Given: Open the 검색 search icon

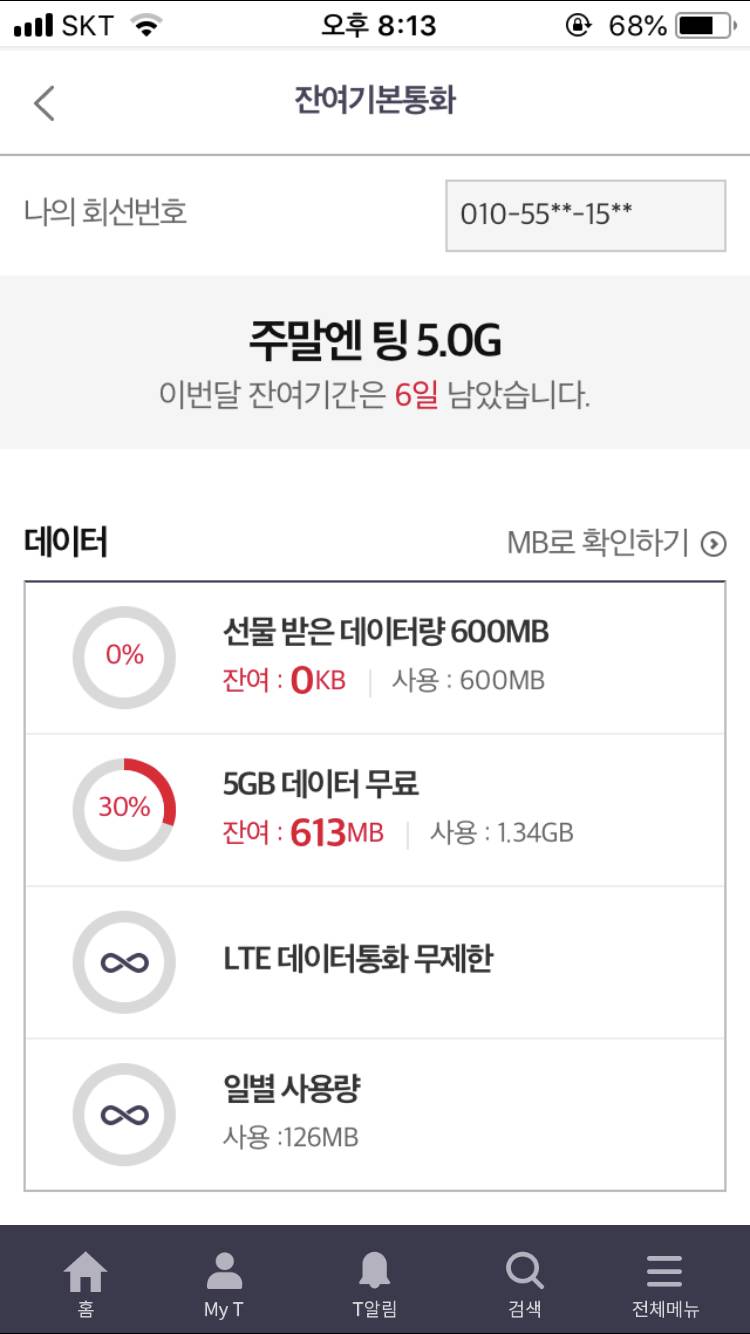Looking at the screenshot, I should 524,1271.
